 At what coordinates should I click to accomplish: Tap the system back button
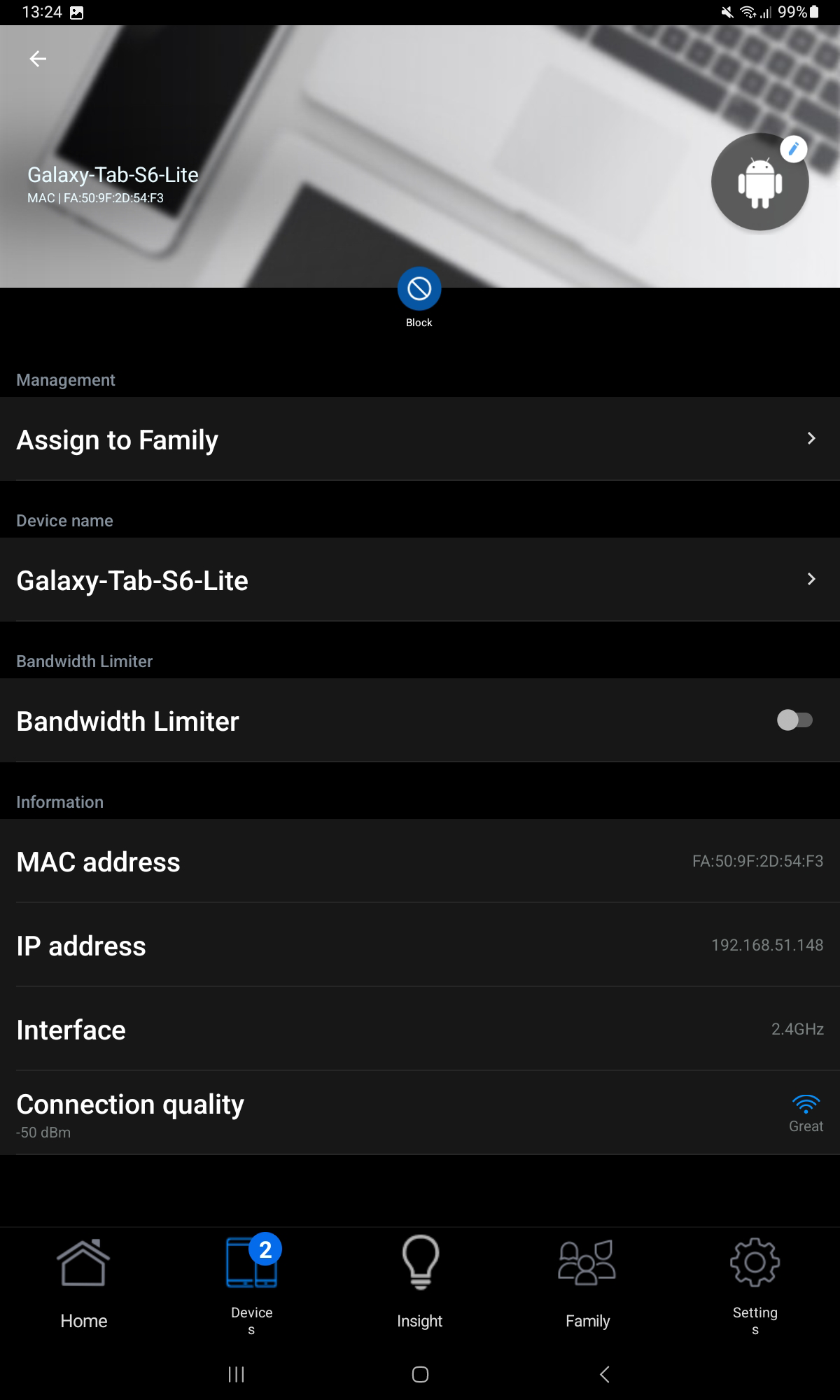click(605, 1374)
